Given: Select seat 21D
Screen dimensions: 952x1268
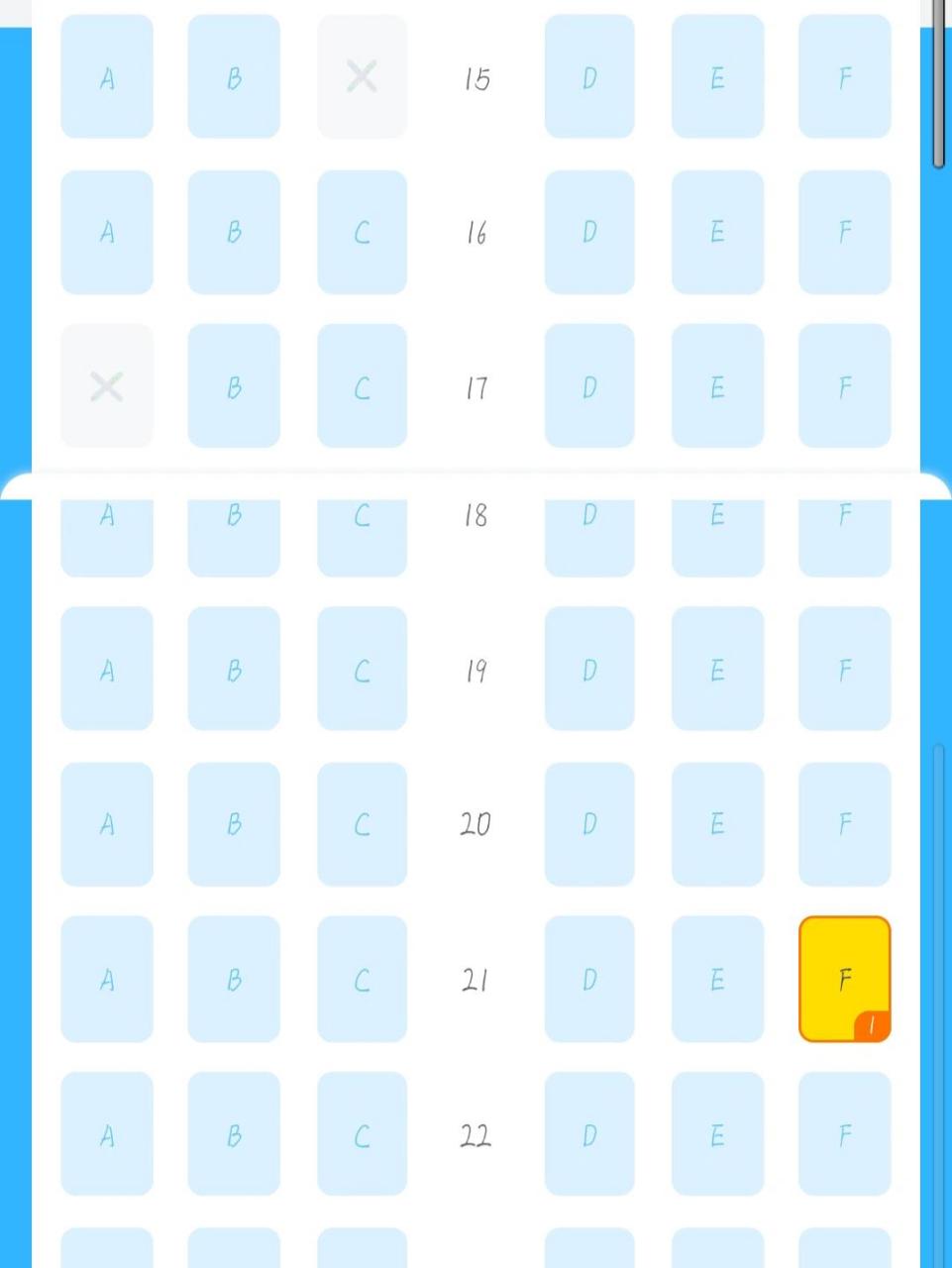Looking at the screenshot, I should click(x=589, y=979).
